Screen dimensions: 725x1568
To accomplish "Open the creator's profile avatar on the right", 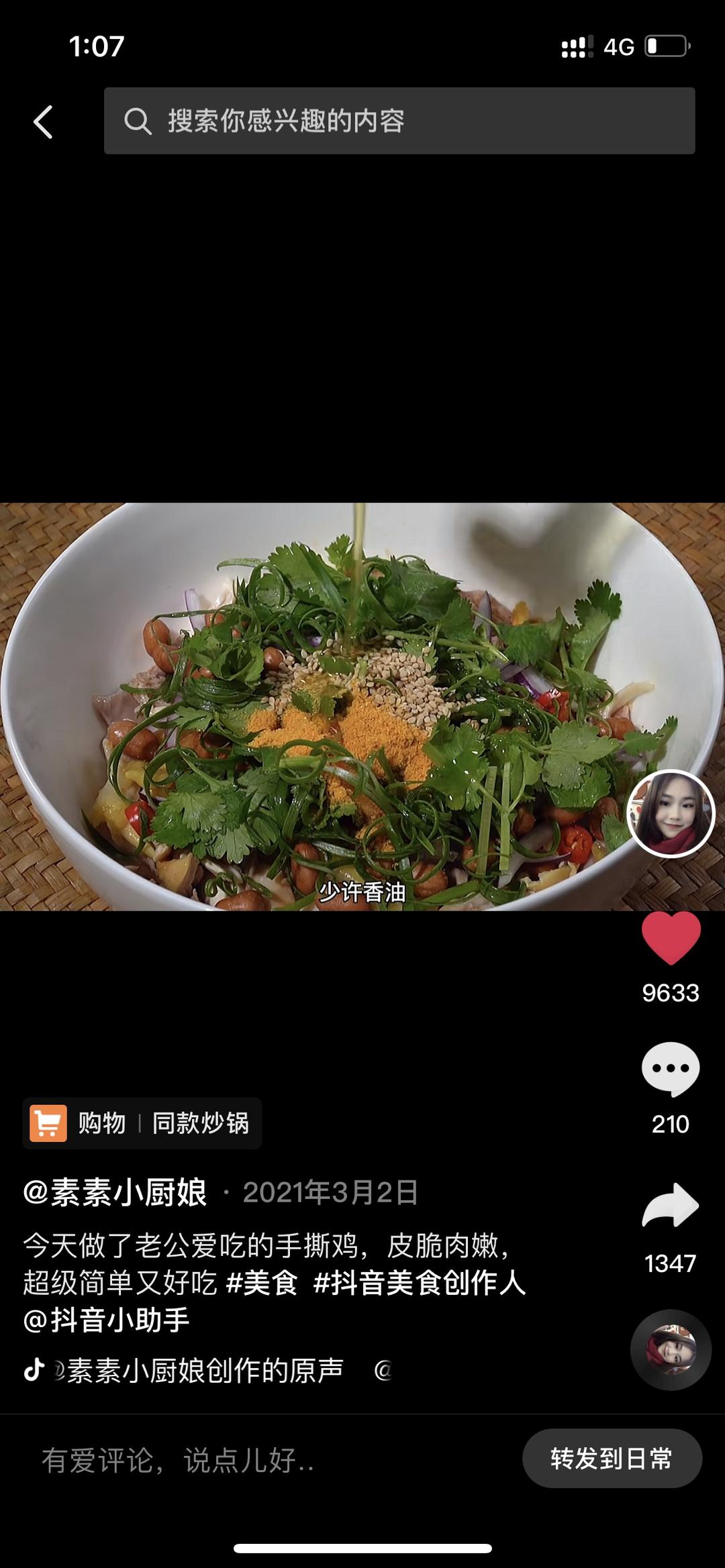I will pos(670,815).
